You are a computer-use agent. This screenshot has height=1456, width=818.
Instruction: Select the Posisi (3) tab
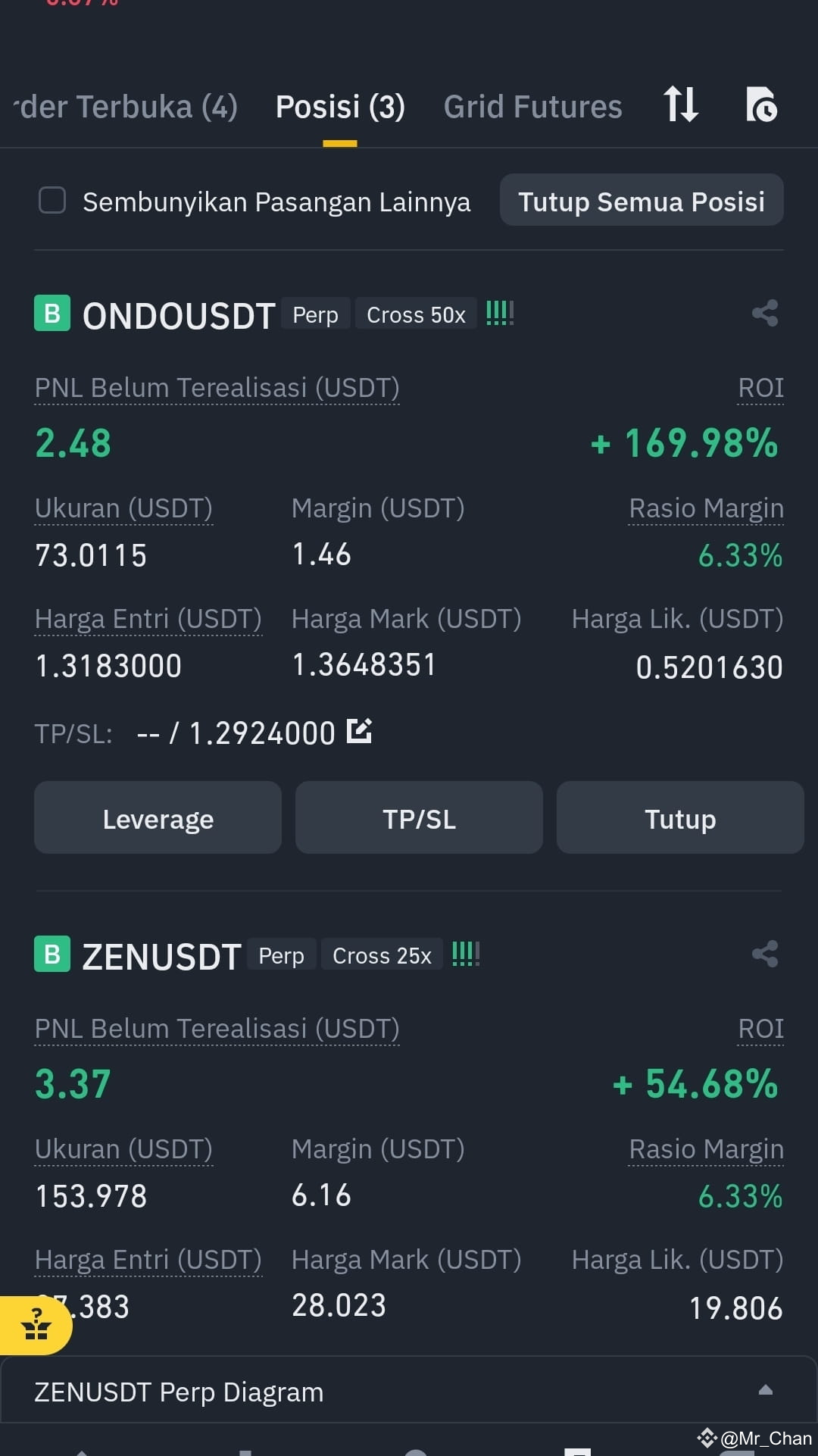pyautogui.click(x=340, y=107)
